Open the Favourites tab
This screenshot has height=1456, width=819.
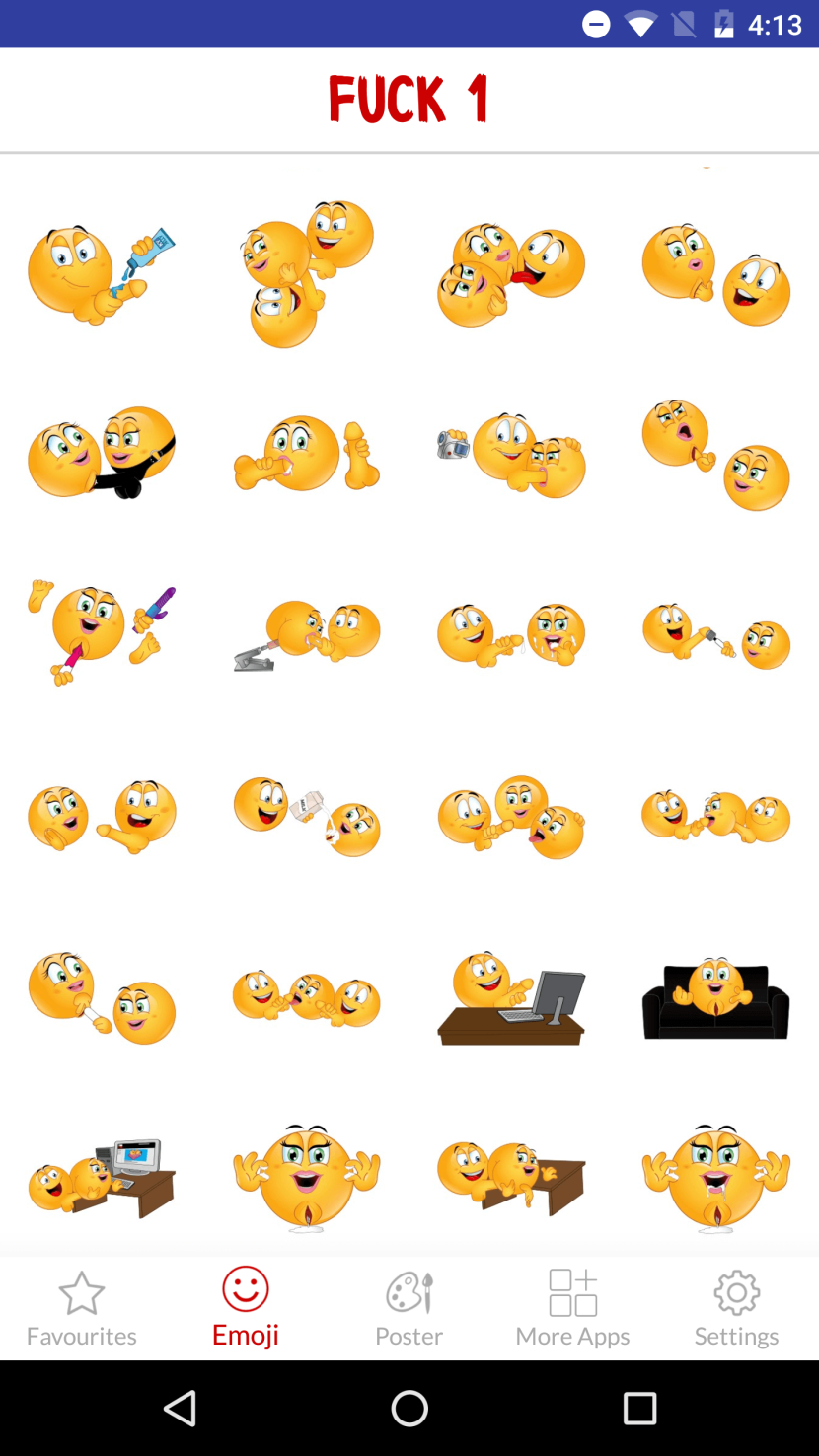pos(82,1308)
